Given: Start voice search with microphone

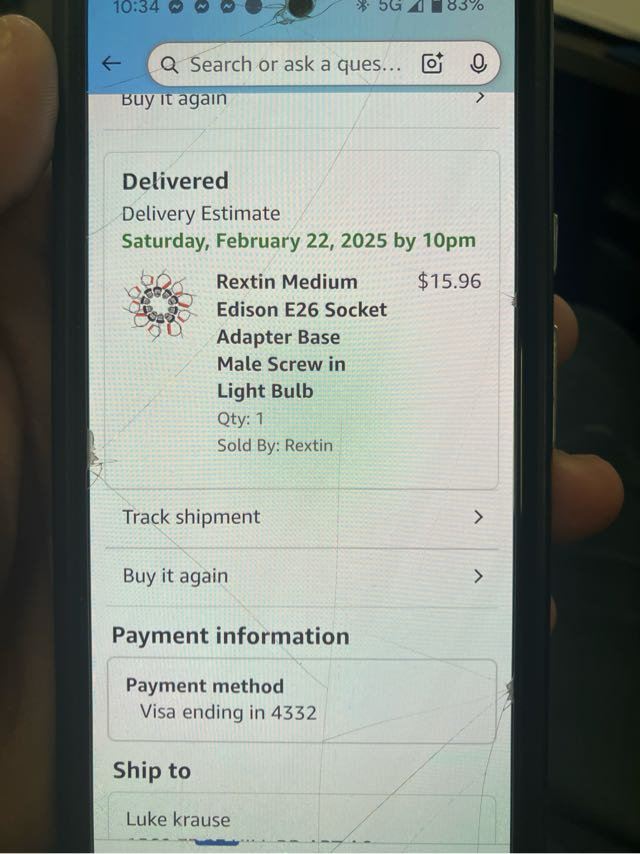Looking at the screenshot, I should coord(478,64).
